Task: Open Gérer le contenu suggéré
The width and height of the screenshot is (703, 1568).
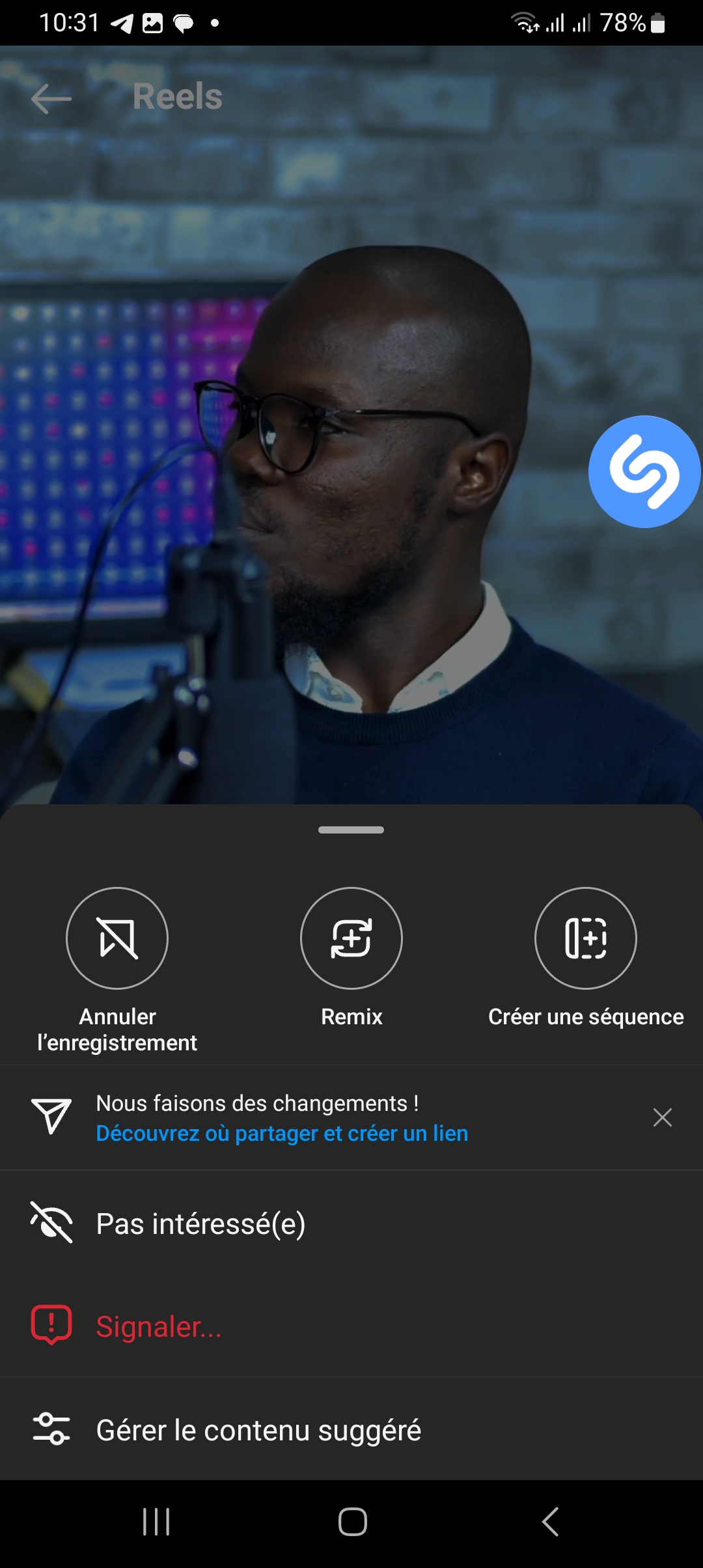Action: (258, 1430)
